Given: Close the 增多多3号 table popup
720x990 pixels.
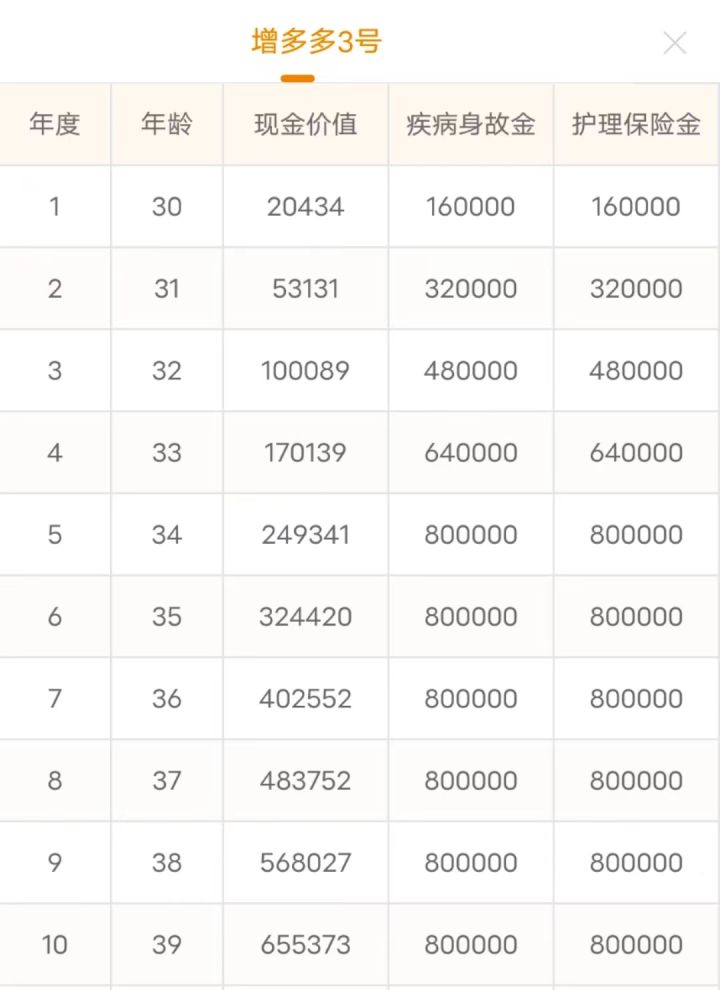Looking at the screenshot, I should (675, 43).
